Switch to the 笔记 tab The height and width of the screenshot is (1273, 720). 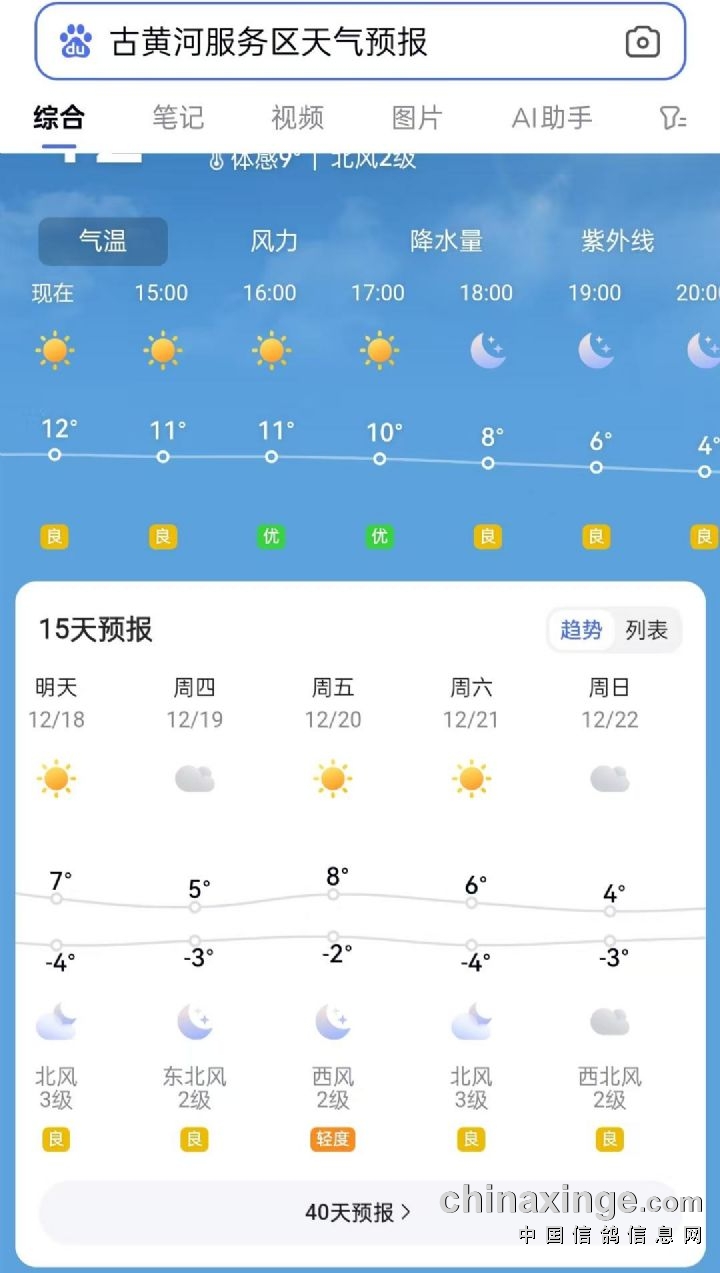click(178, 118)
